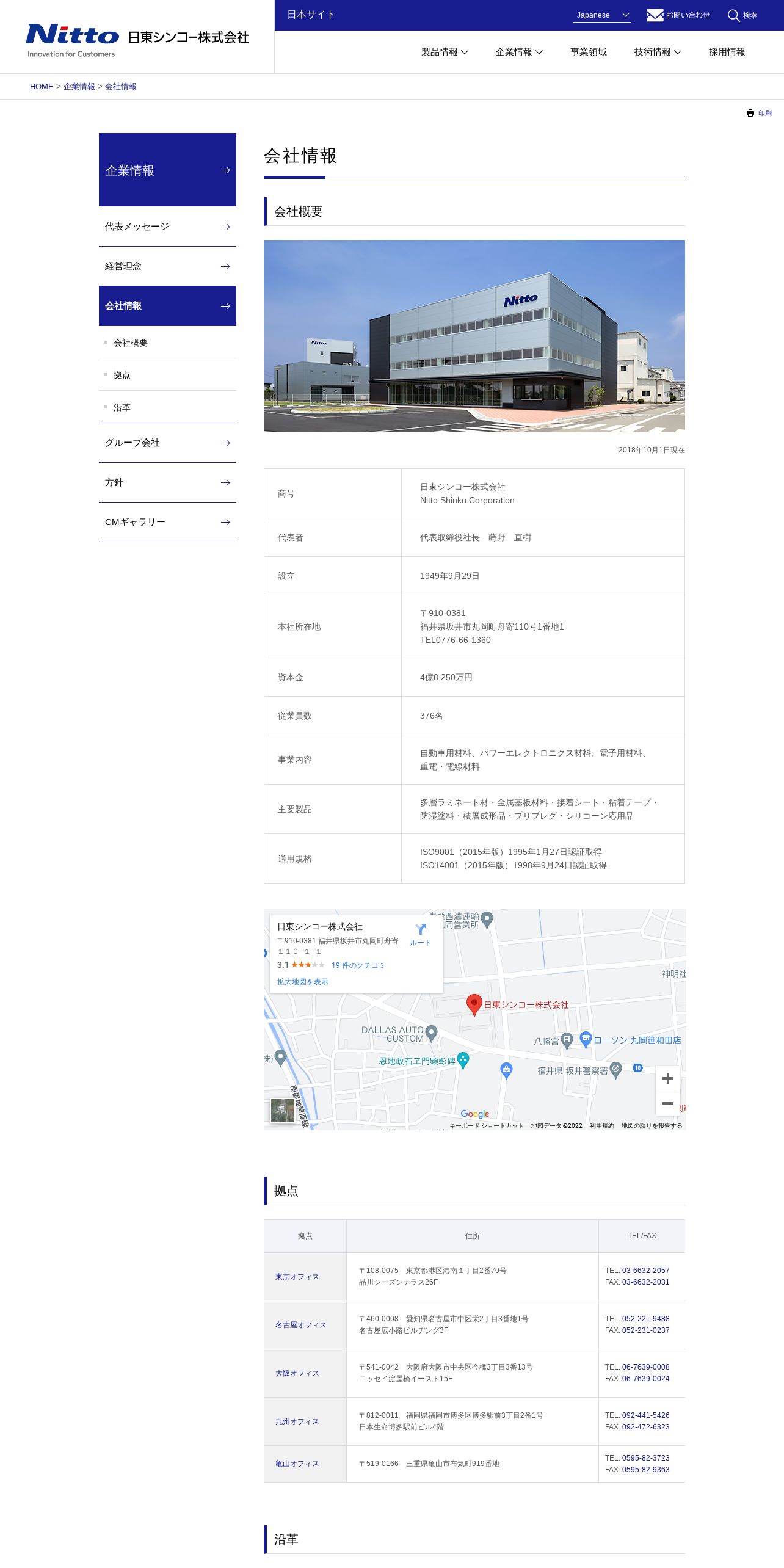Open the 検索 search icon
Viewport: 784px width, 1568px height.
pyautogui.click(x=742, y=15)
